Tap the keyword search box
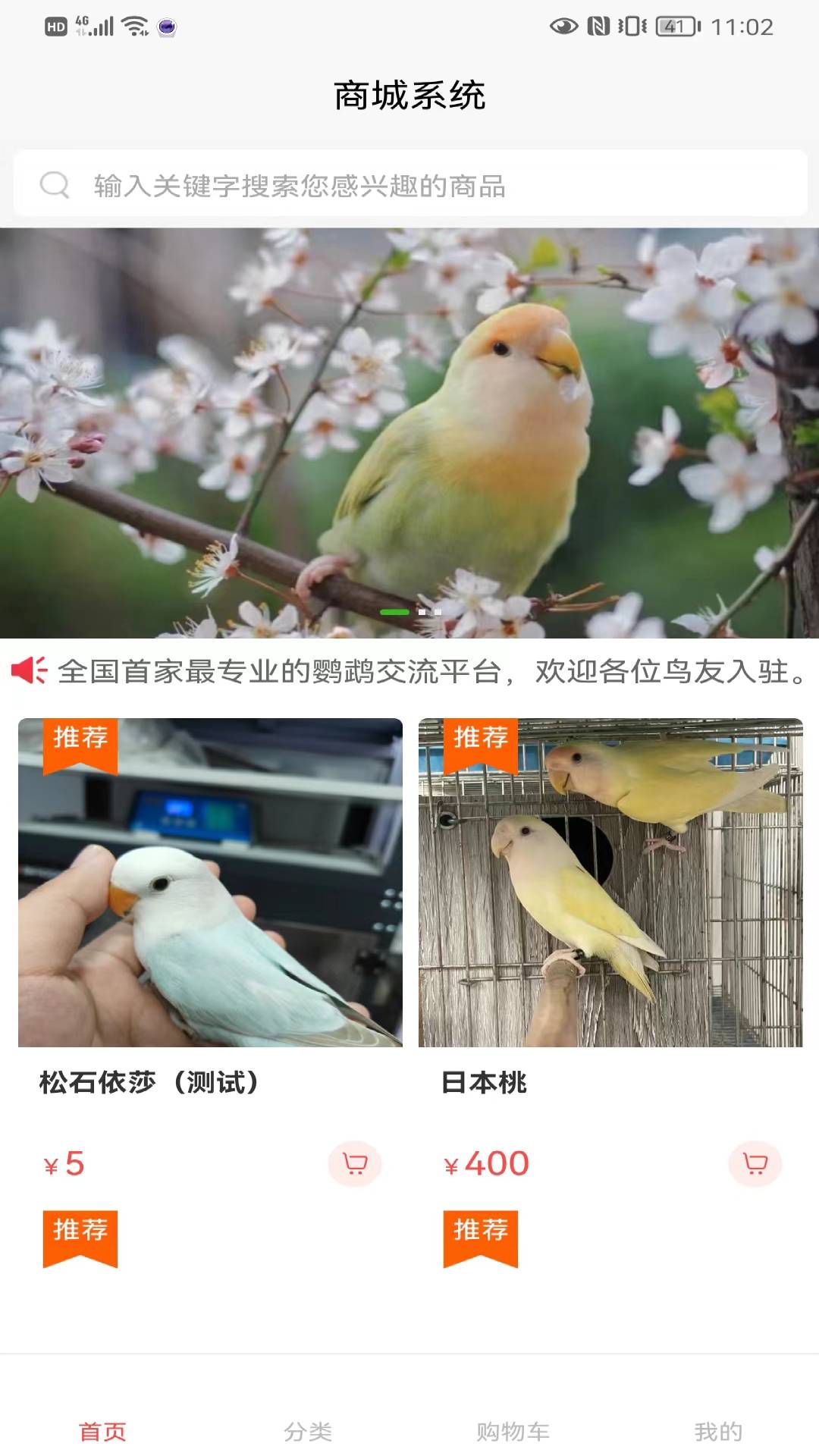This screenshot has width=819, height=1456. click(x=409, y=185)
